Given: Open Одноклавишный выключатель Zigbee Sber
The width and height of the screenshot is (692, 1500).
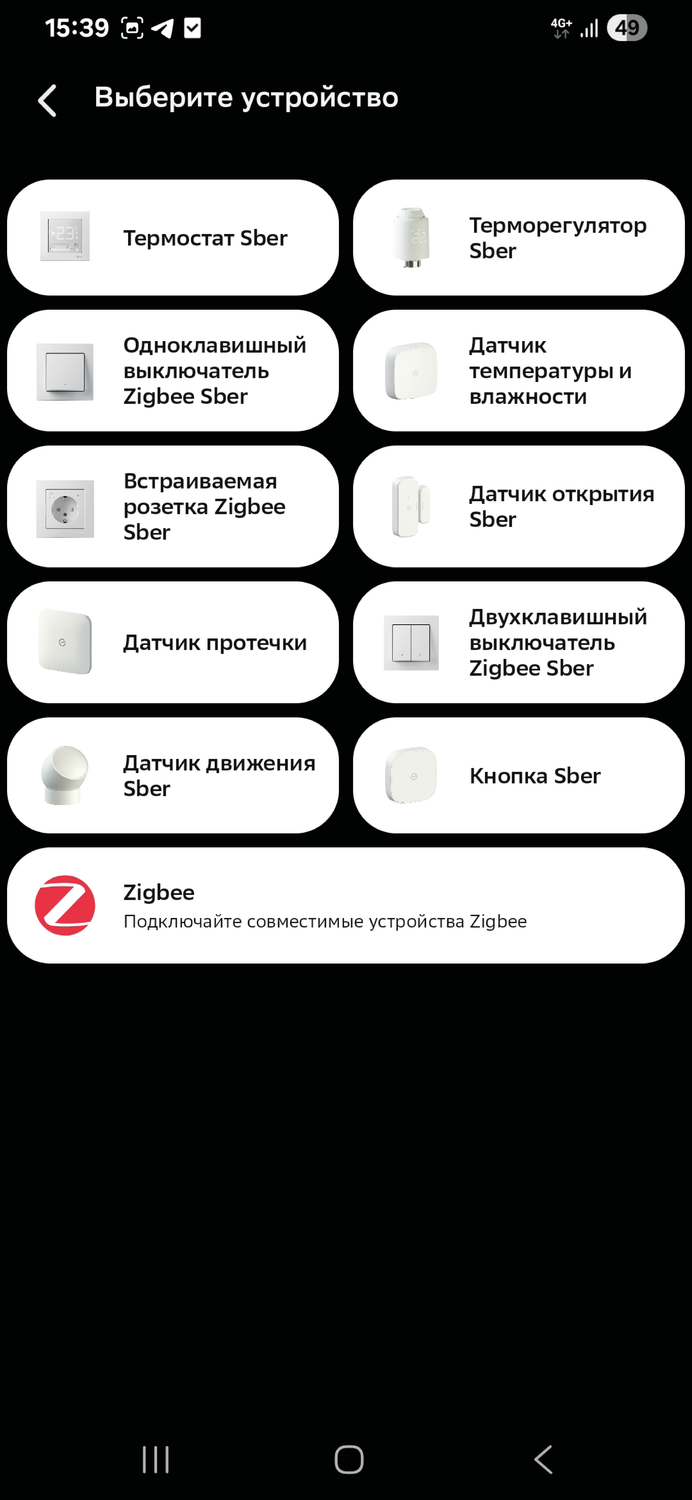Looking at the screenshot, I should tap(173, 371).
